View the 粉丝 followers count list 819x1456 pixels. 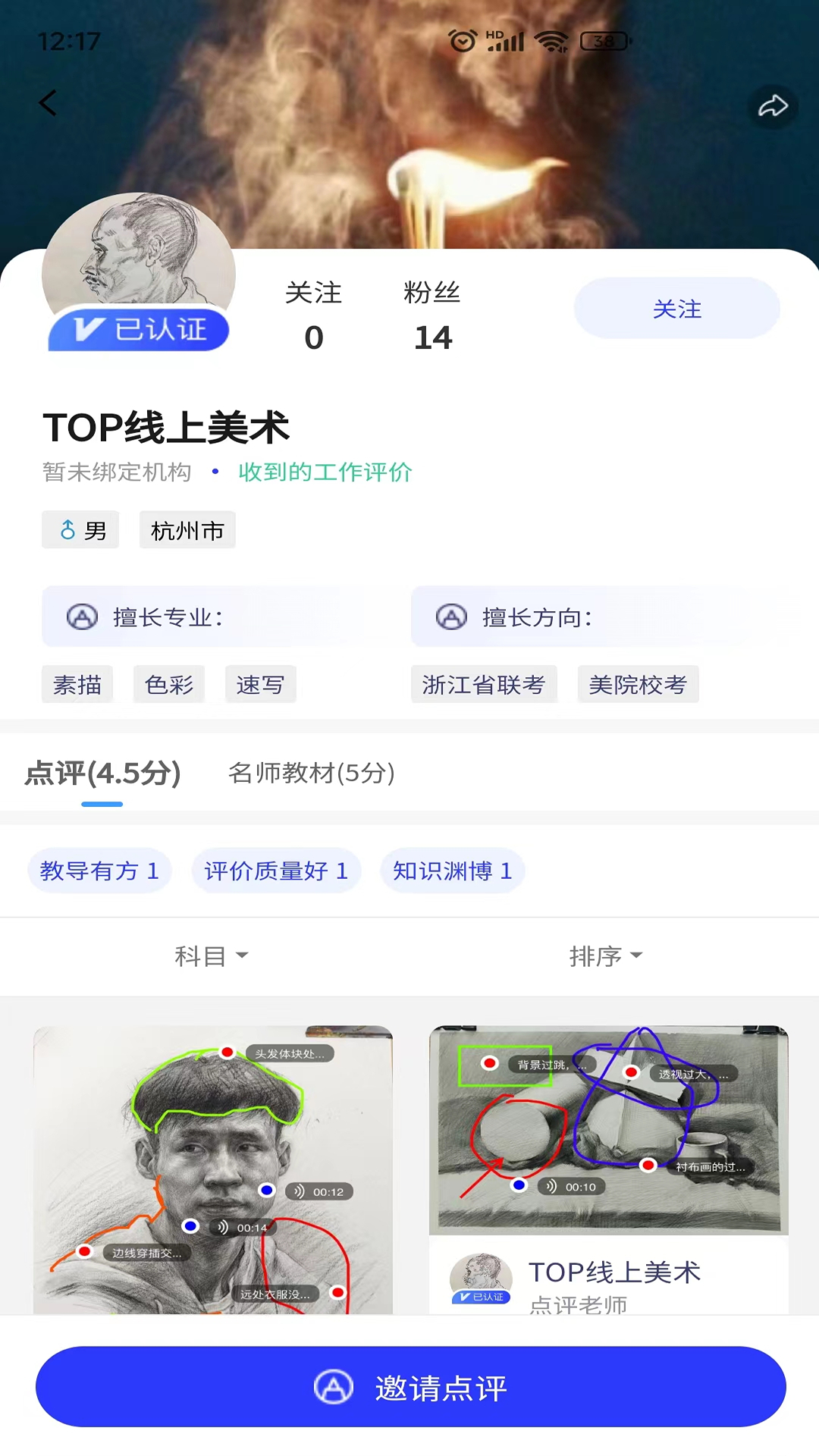tap(432, 316)
